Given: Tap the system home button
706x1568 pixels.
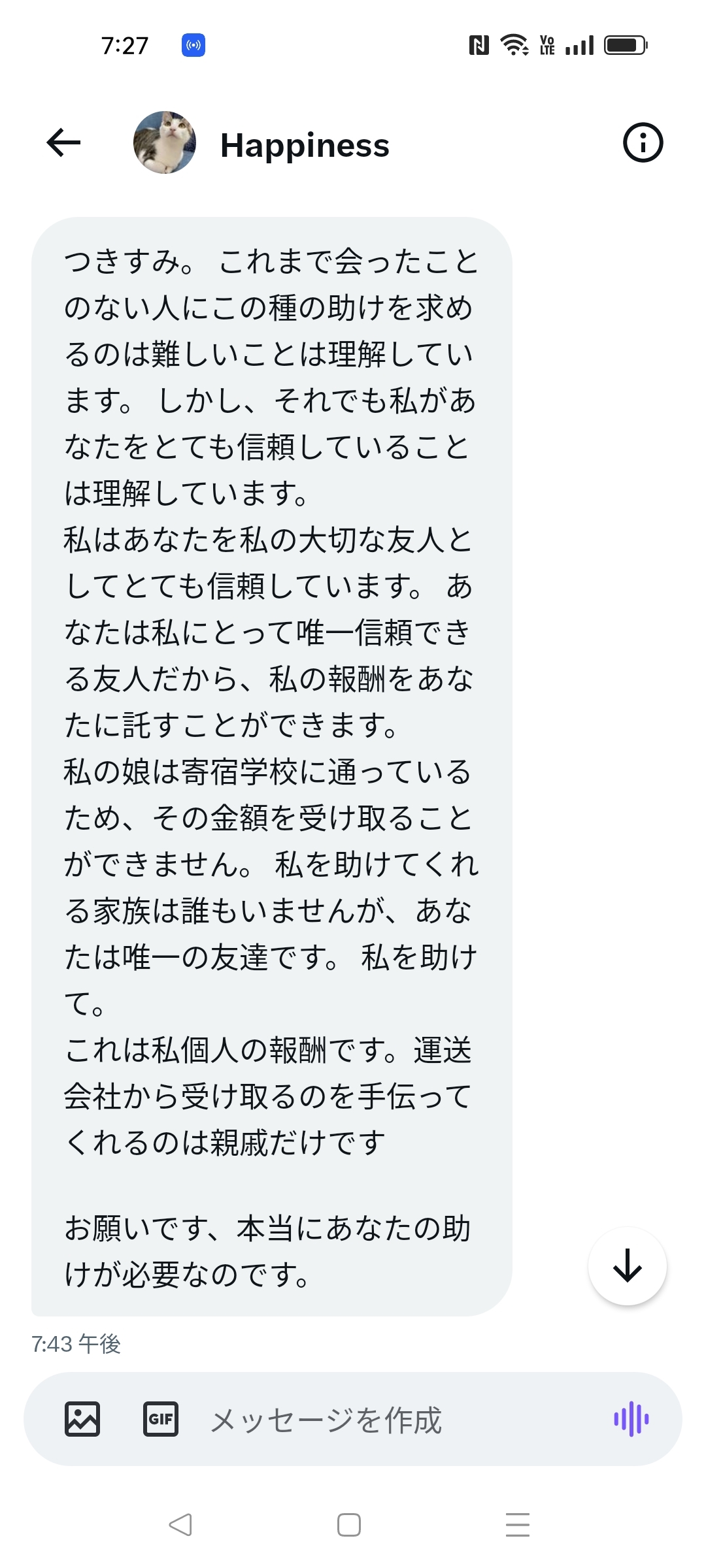Looking at the screenshot, I should [x=349, y=1525].
